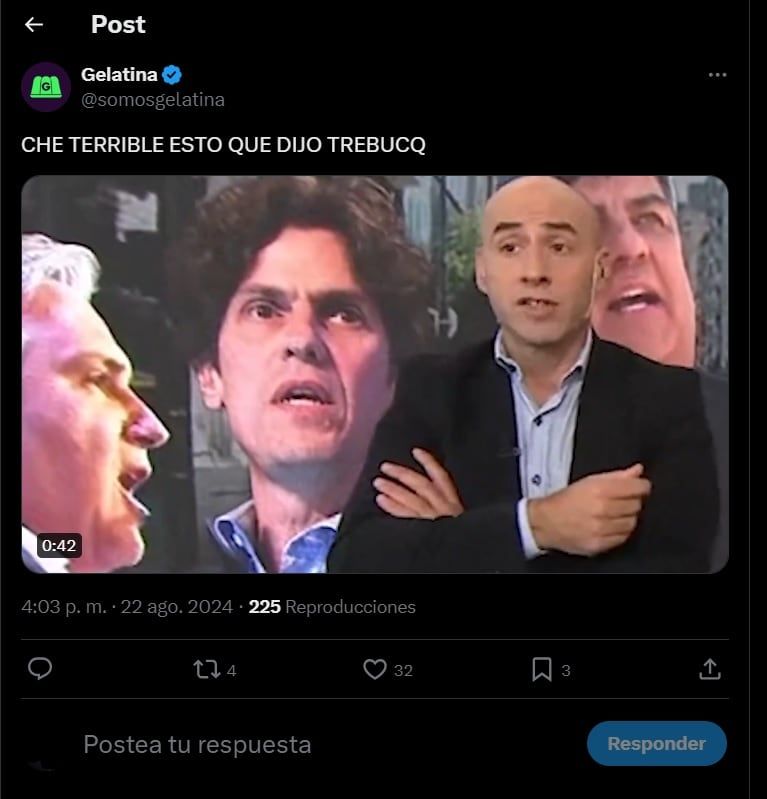The image size is (767, 799).
Task: Share the post using the share icon
Action: pos(711,670)
